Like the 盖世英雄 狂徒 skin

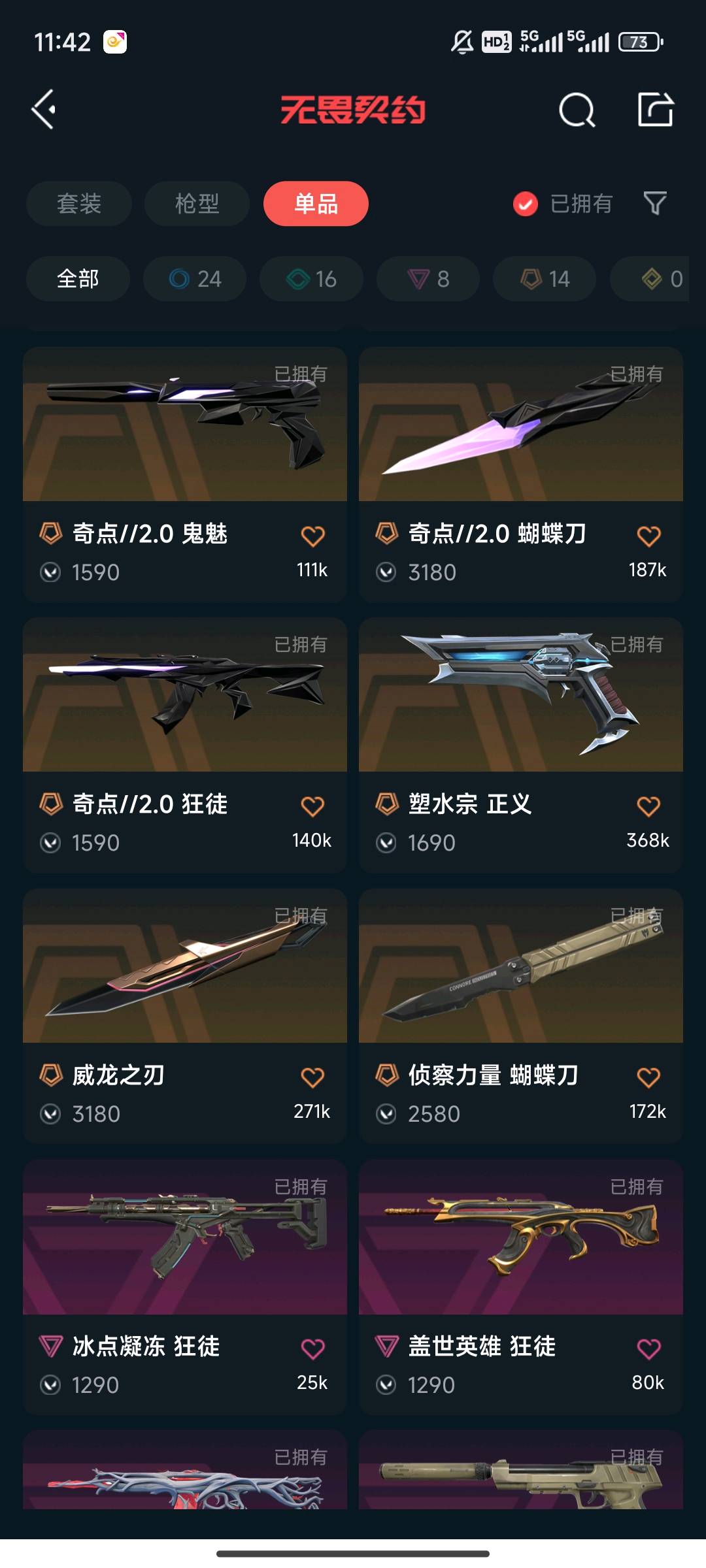648,1348
